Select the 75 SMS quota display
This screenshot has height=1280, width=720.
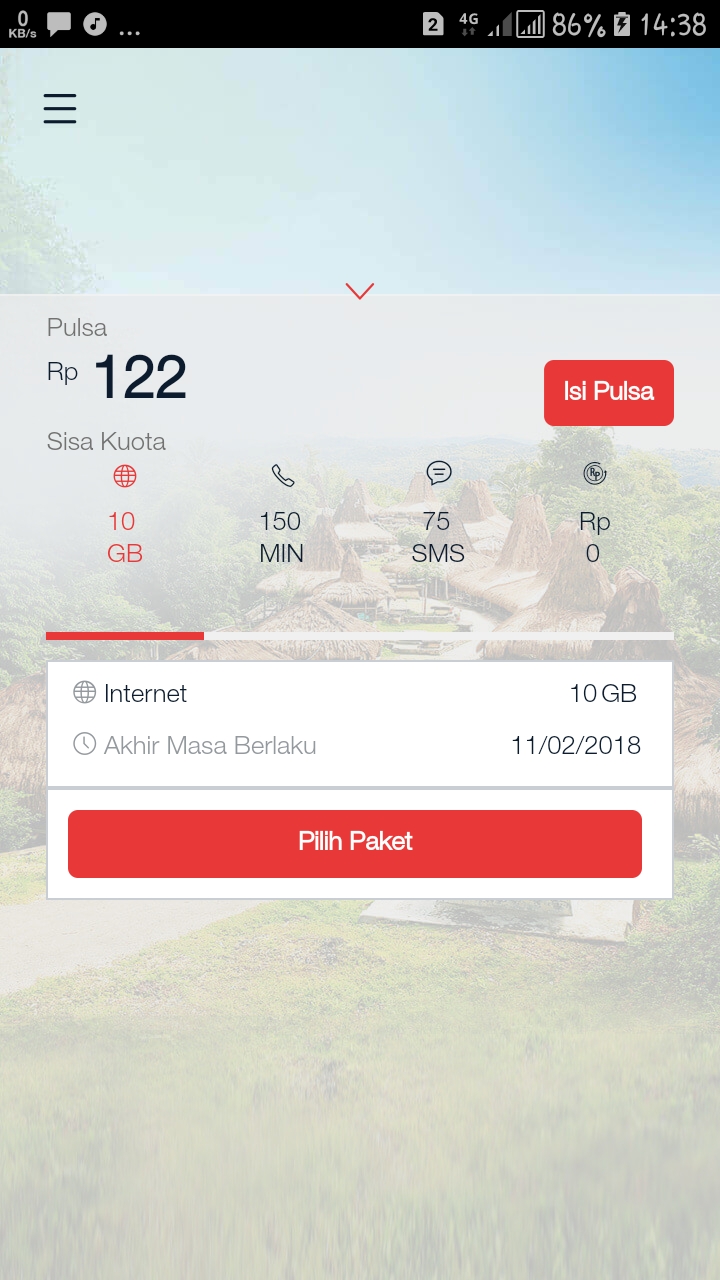coord(437,536)
